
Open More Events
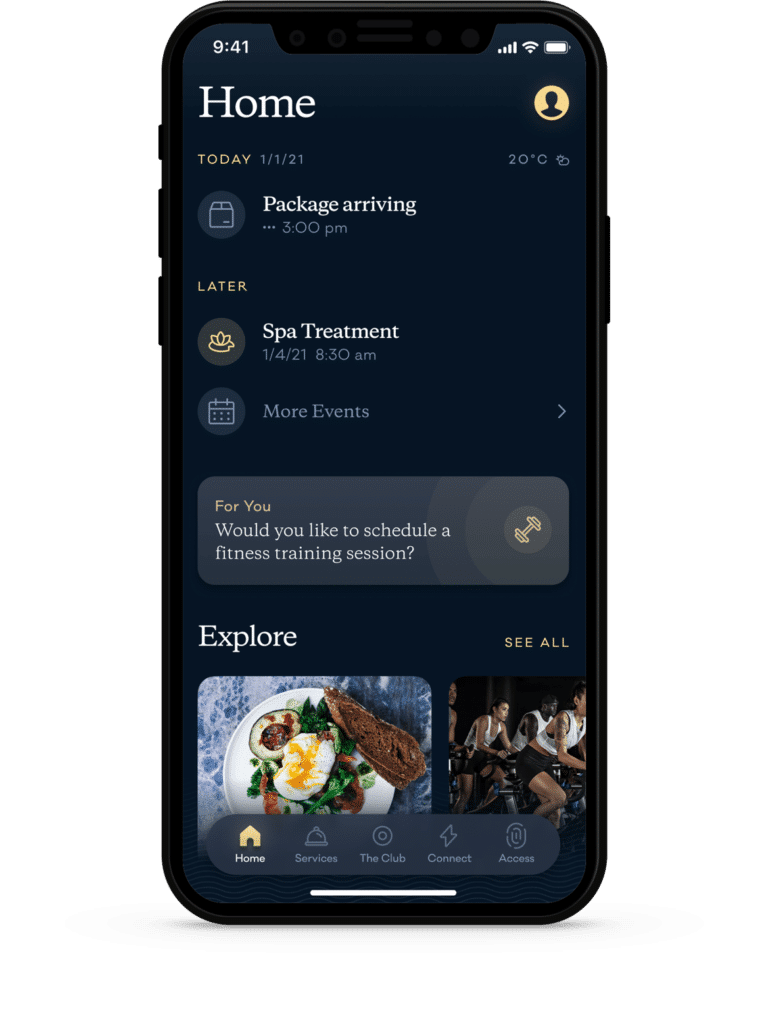click(x=383, y=411)
